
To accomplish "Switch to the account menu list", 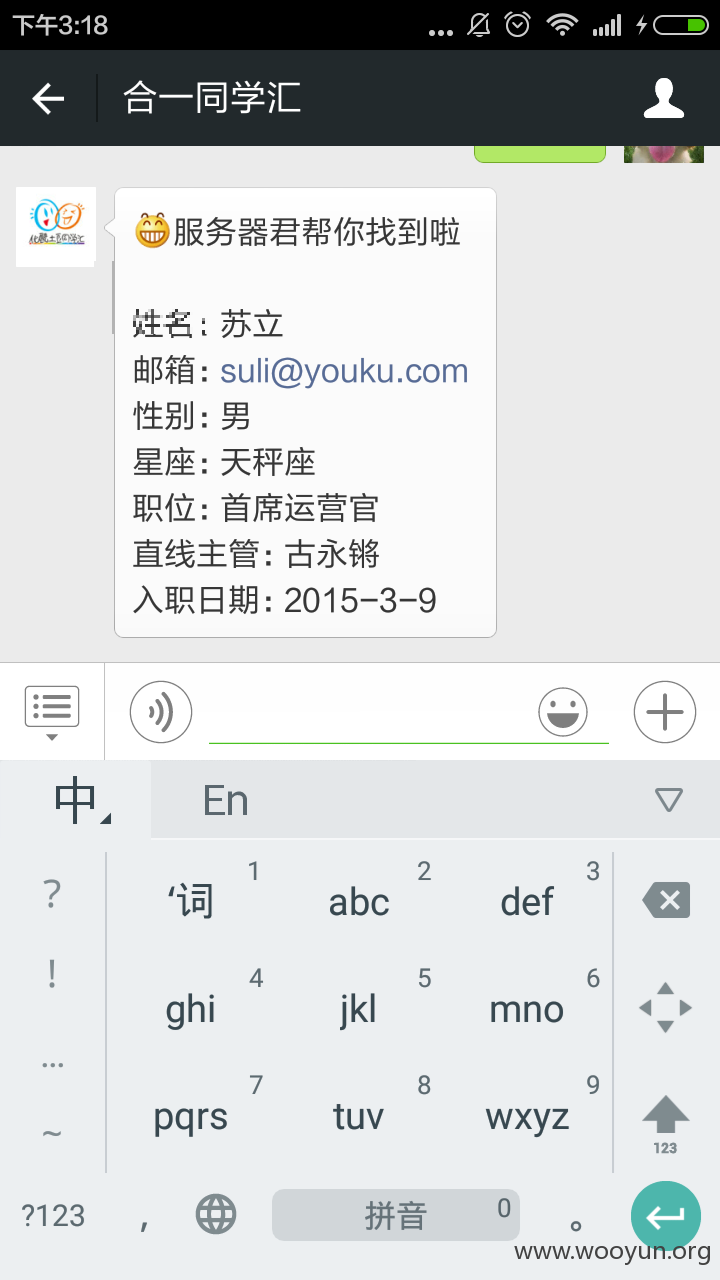I will [52, 712].
